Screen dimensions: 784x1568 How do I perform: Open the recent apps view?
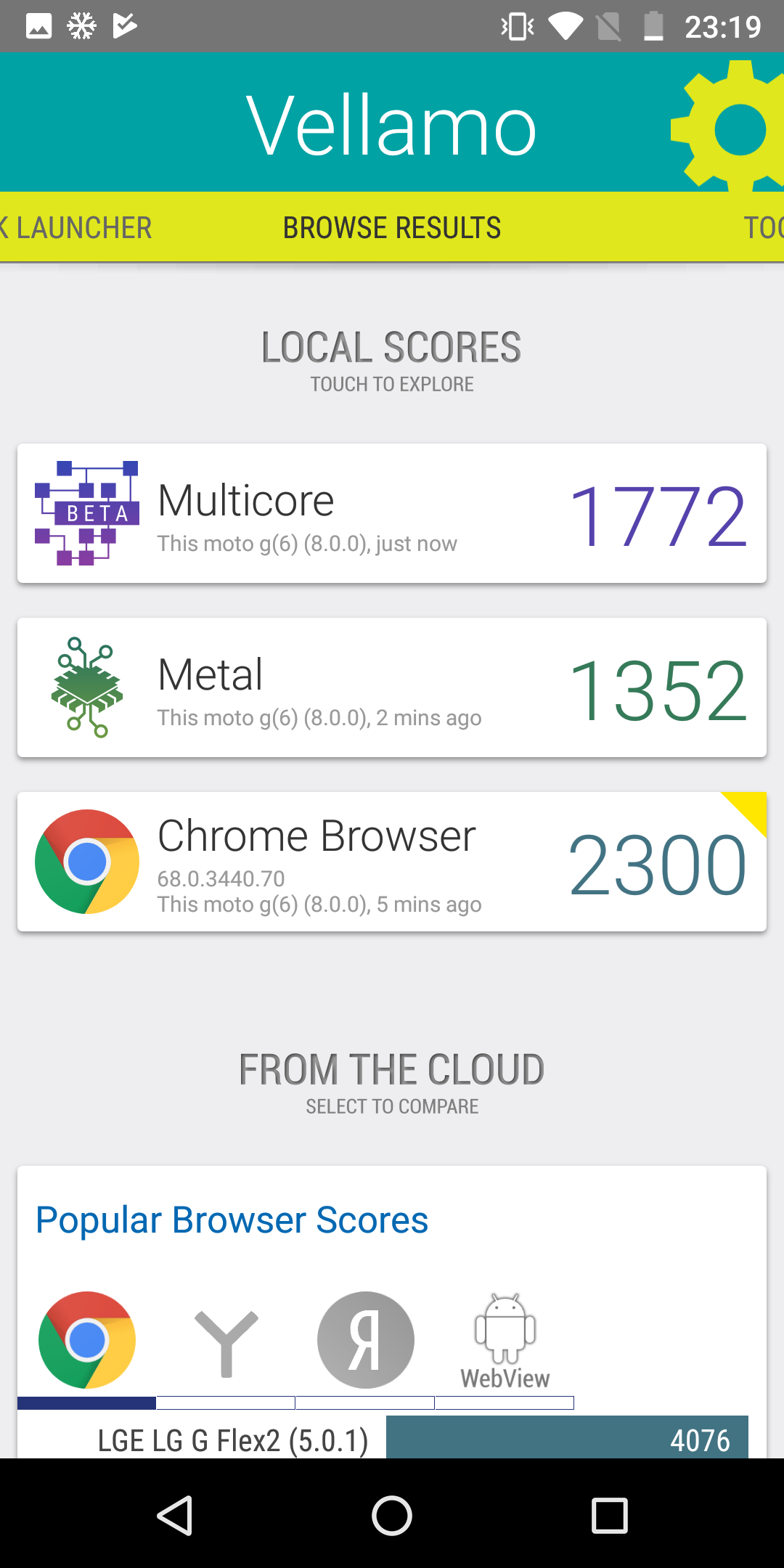[x=610, y=1516]
